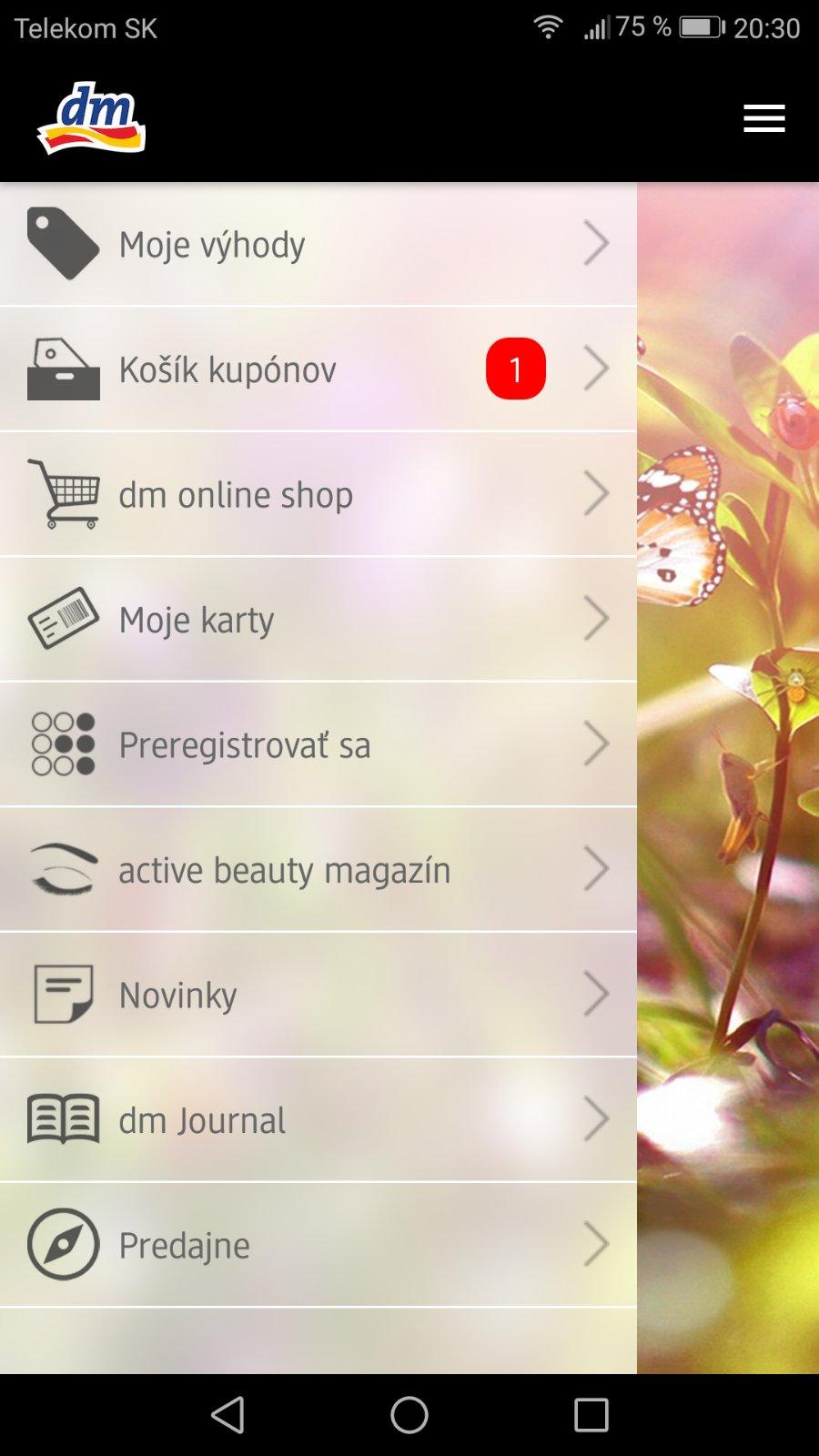The width and height of the screenshot is (819, 1456).
Task: Tap the system home button
Action: (x=409, y=1415)
